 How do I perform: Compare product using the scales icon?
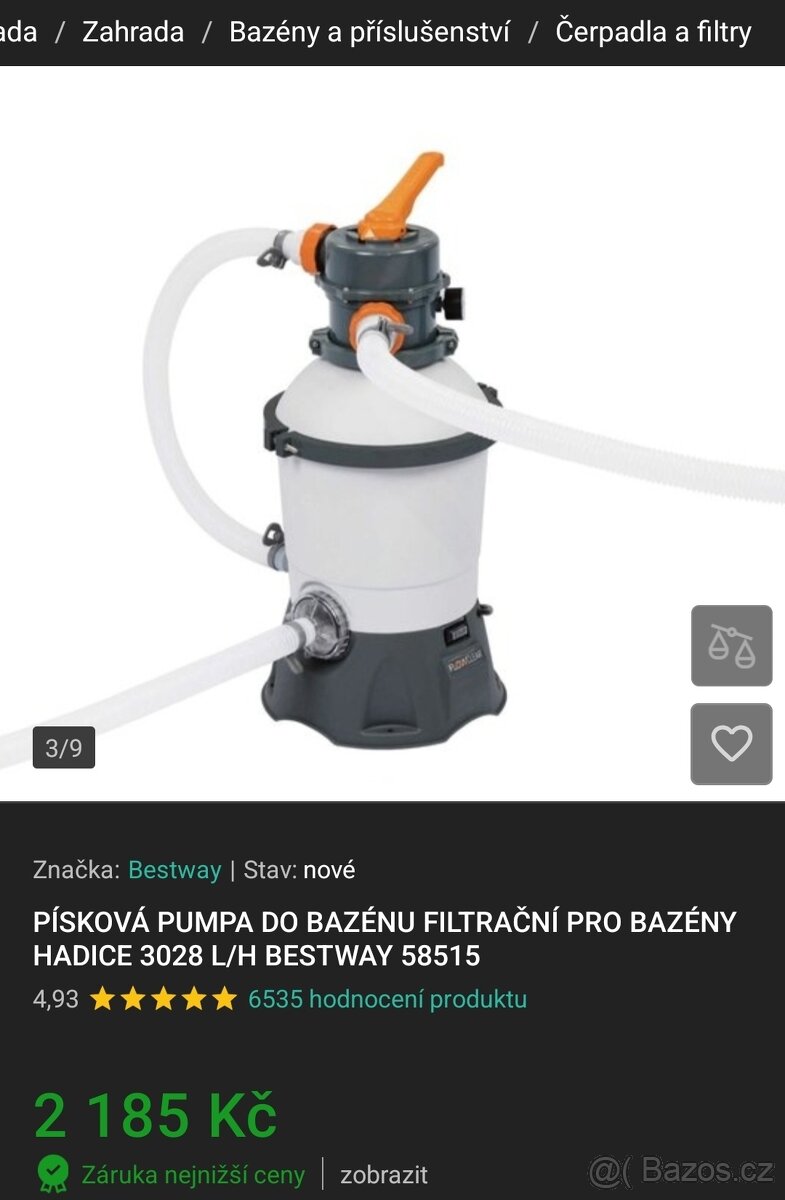730,645
